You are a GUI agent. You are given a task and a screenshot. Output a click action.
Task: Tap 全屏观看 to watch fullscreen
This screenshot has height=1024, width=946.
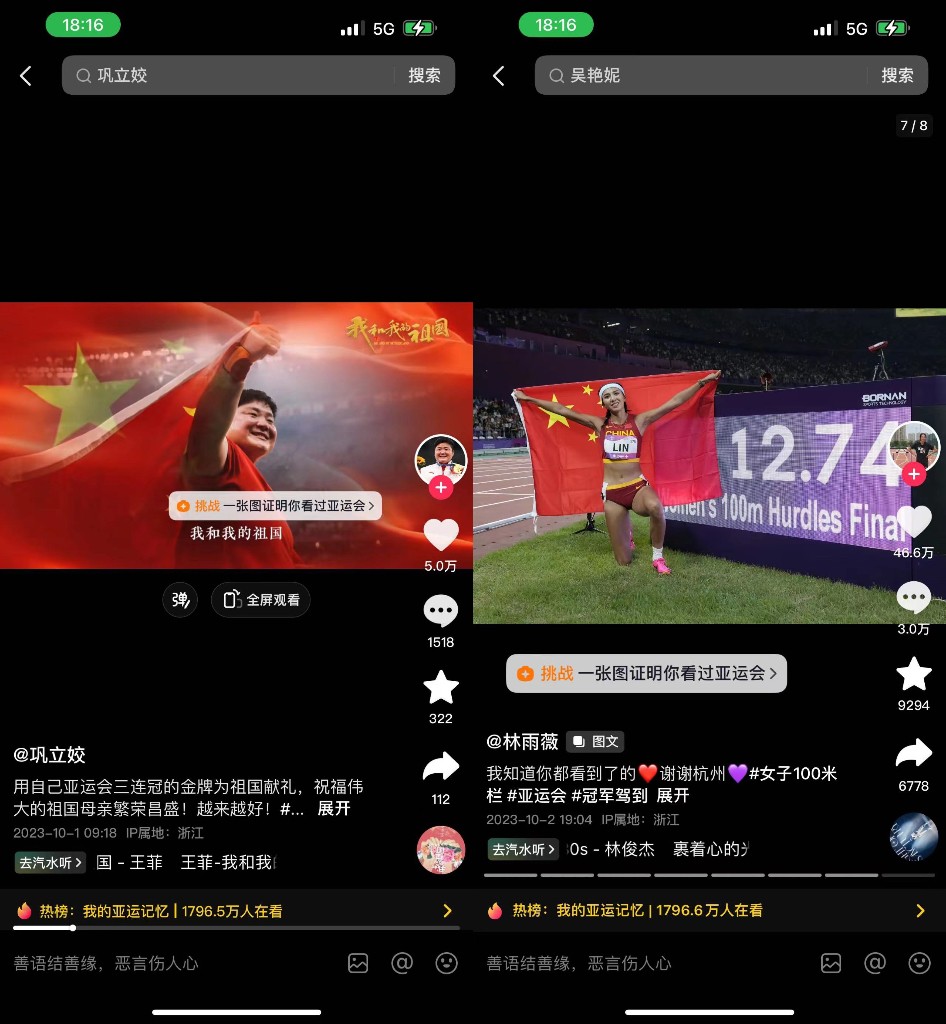point(262,600)
